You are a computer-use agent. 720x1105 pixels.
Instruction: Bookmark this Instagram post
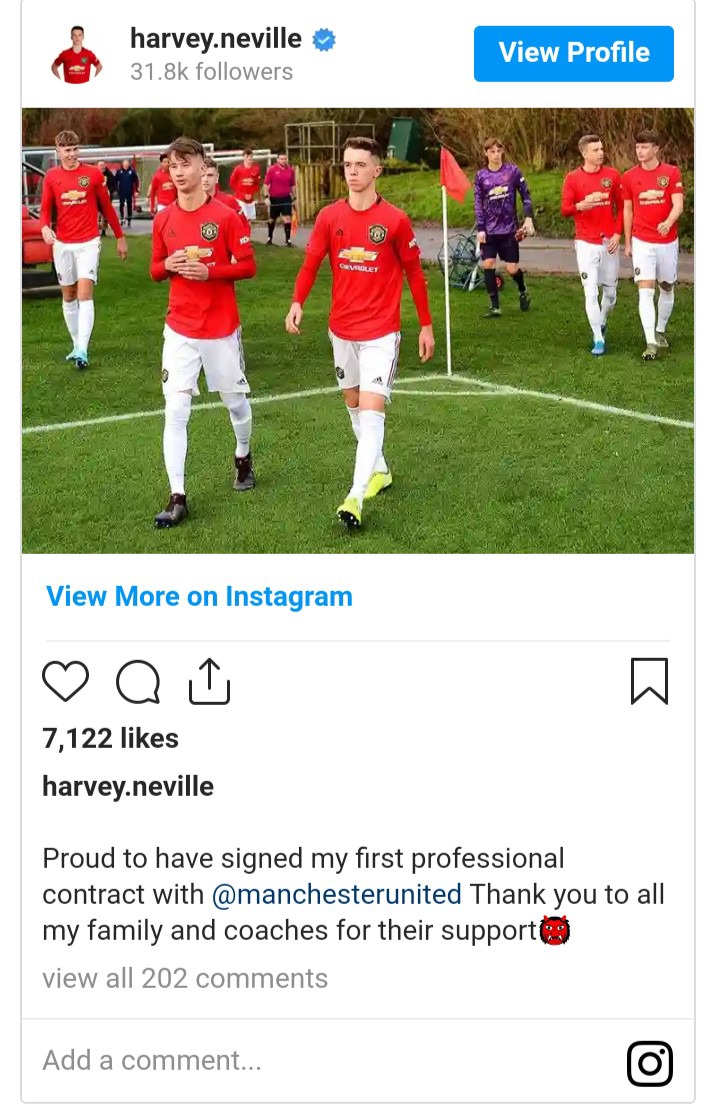(649, 682)
